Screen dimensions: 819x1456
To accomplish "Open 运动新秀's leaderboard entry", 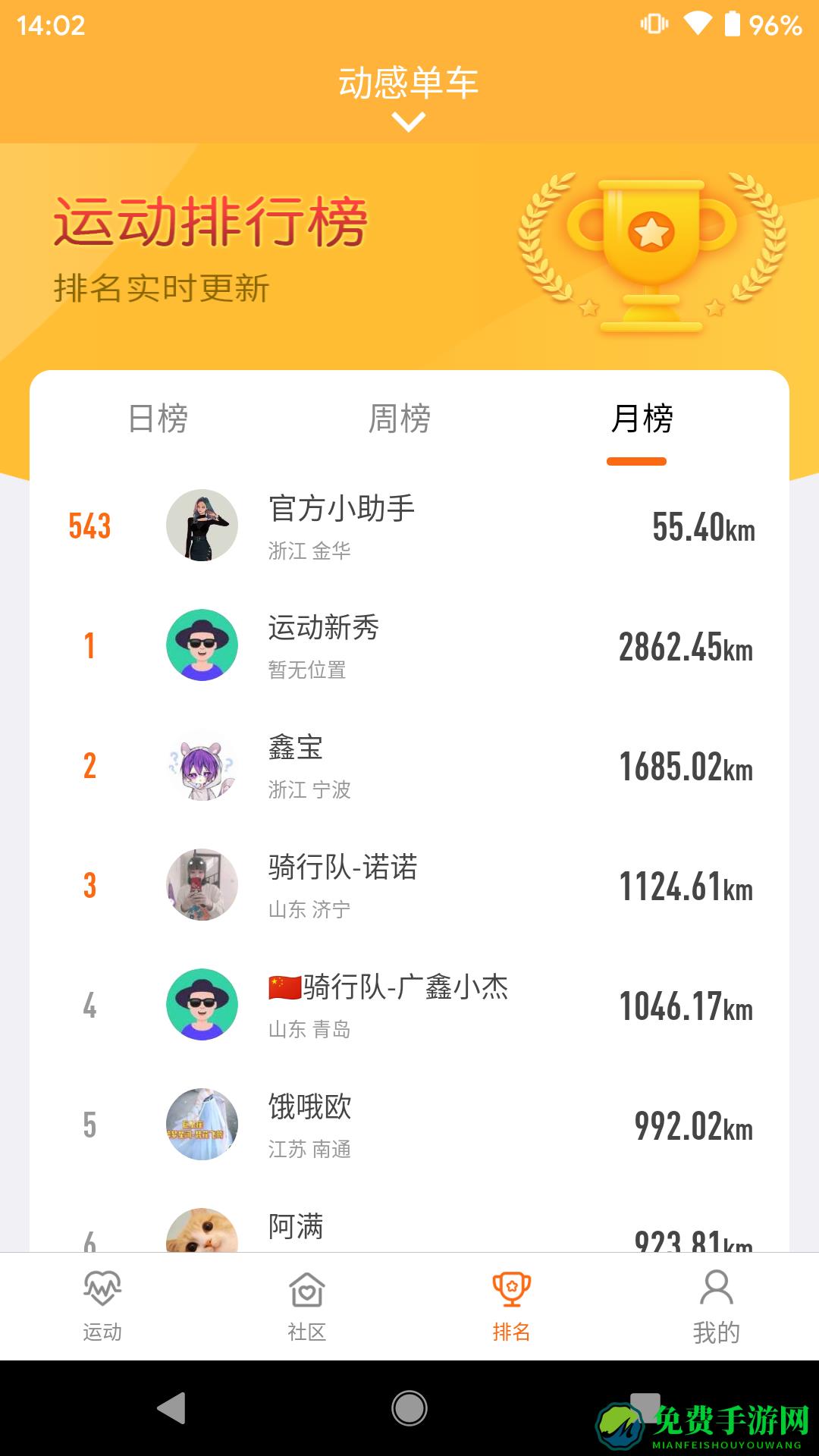I will click(x=409, y=648).
